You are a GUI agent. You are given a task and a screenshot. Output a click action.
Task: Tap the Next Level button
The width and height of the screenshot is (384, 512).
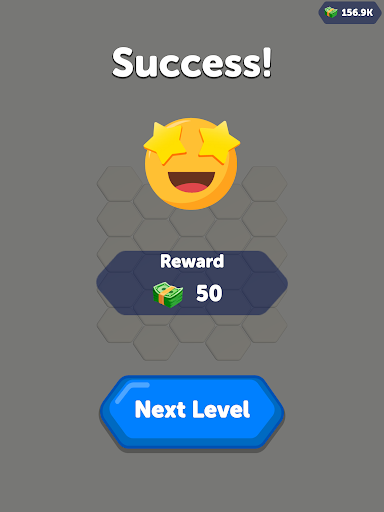(192, 412)
